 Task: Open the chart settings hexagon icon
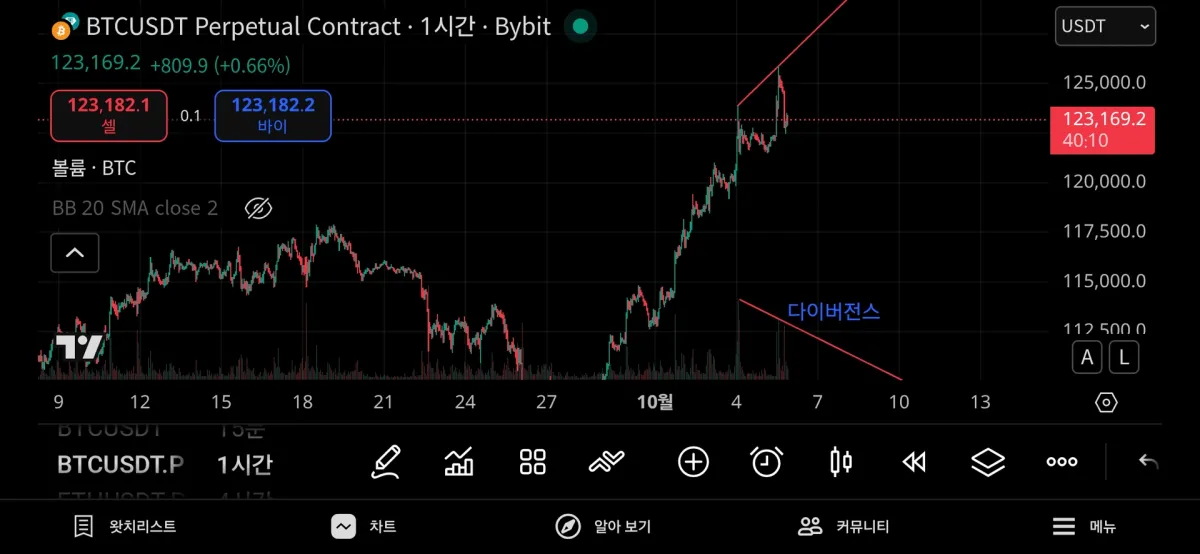click(1106, 402)
